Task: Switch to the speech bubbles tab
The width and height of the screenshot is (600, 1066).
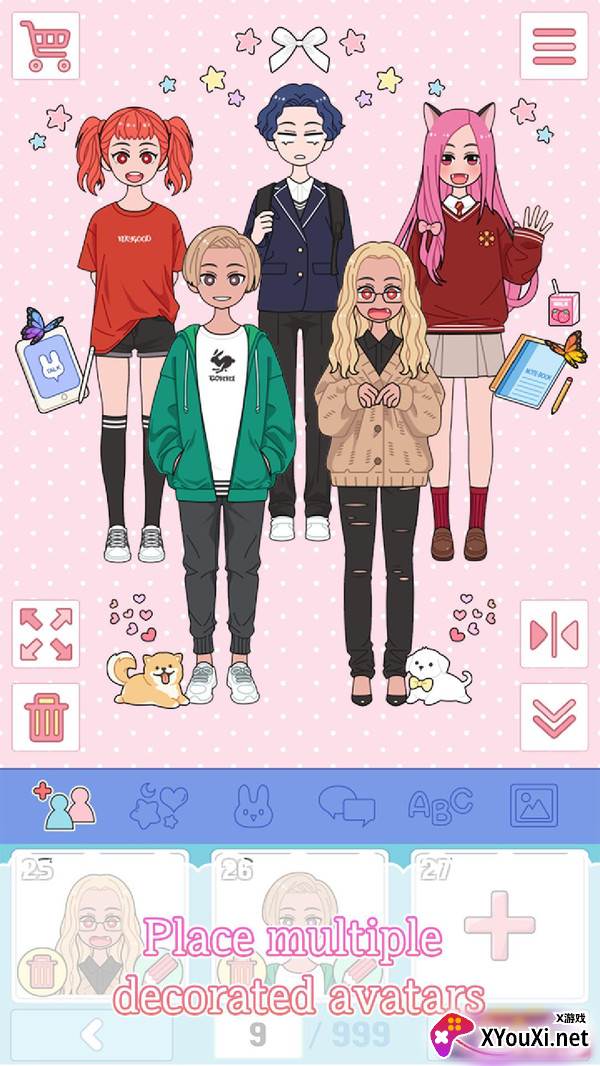Action: click(x=346, y=805)
